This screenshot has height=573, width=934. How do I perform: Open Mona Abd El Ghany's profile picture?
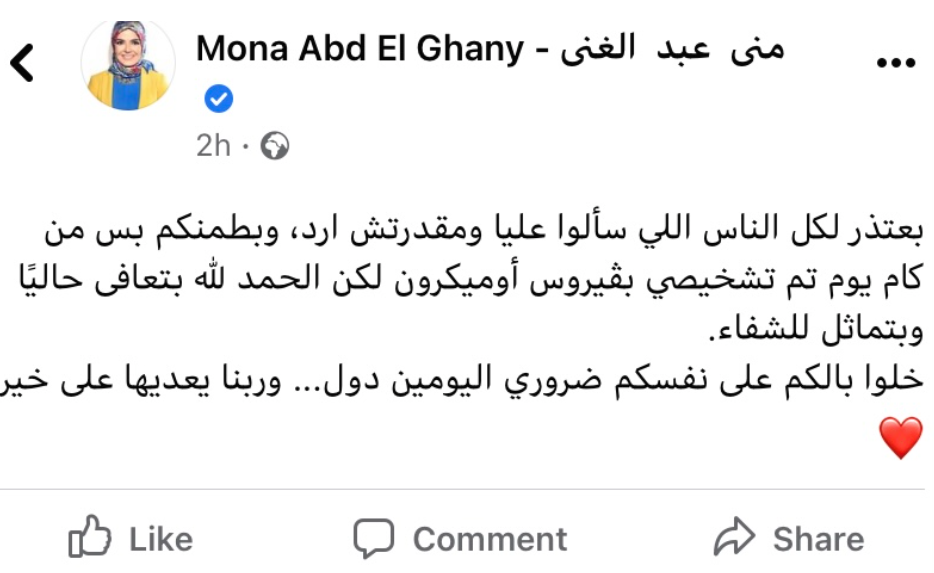(127, 64)
